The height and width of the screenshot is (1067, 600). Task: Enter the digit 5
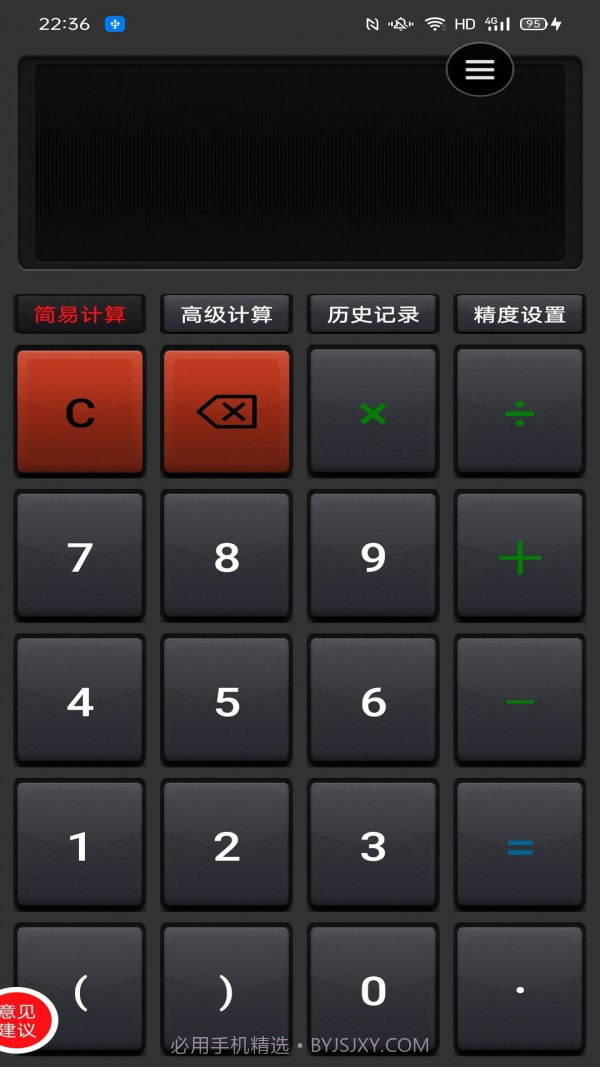(x=226, y=701)
